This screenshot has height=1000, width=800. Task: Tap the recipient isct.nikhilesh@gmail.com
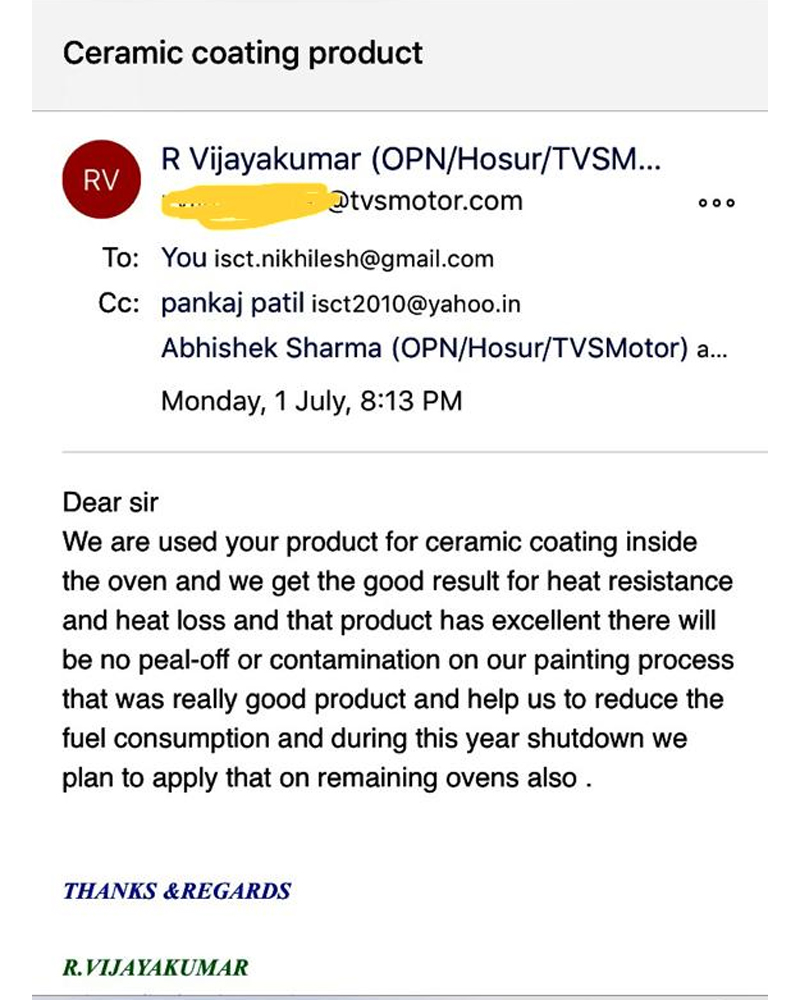(353, 259)
